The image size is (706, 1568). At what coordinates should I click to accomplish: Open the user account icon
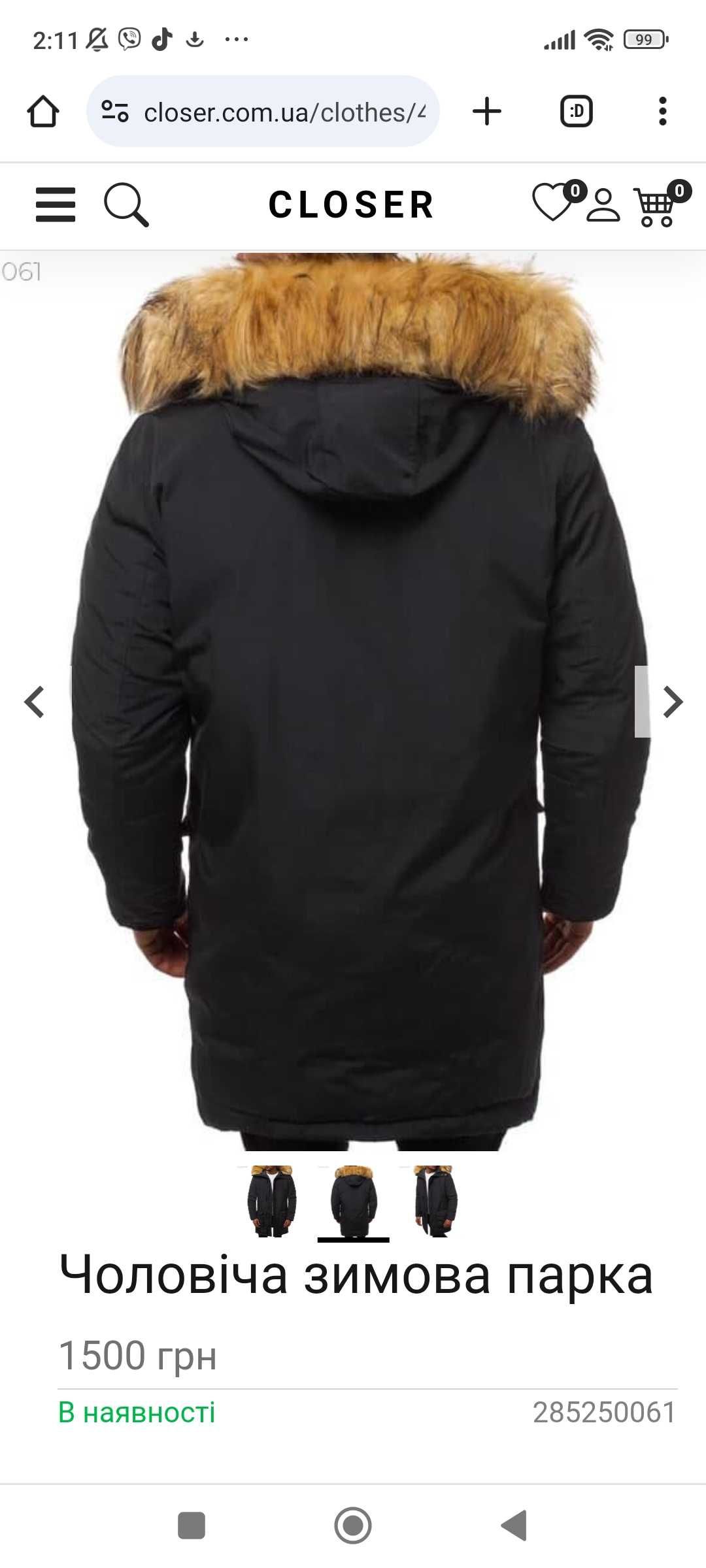(603, 205)
